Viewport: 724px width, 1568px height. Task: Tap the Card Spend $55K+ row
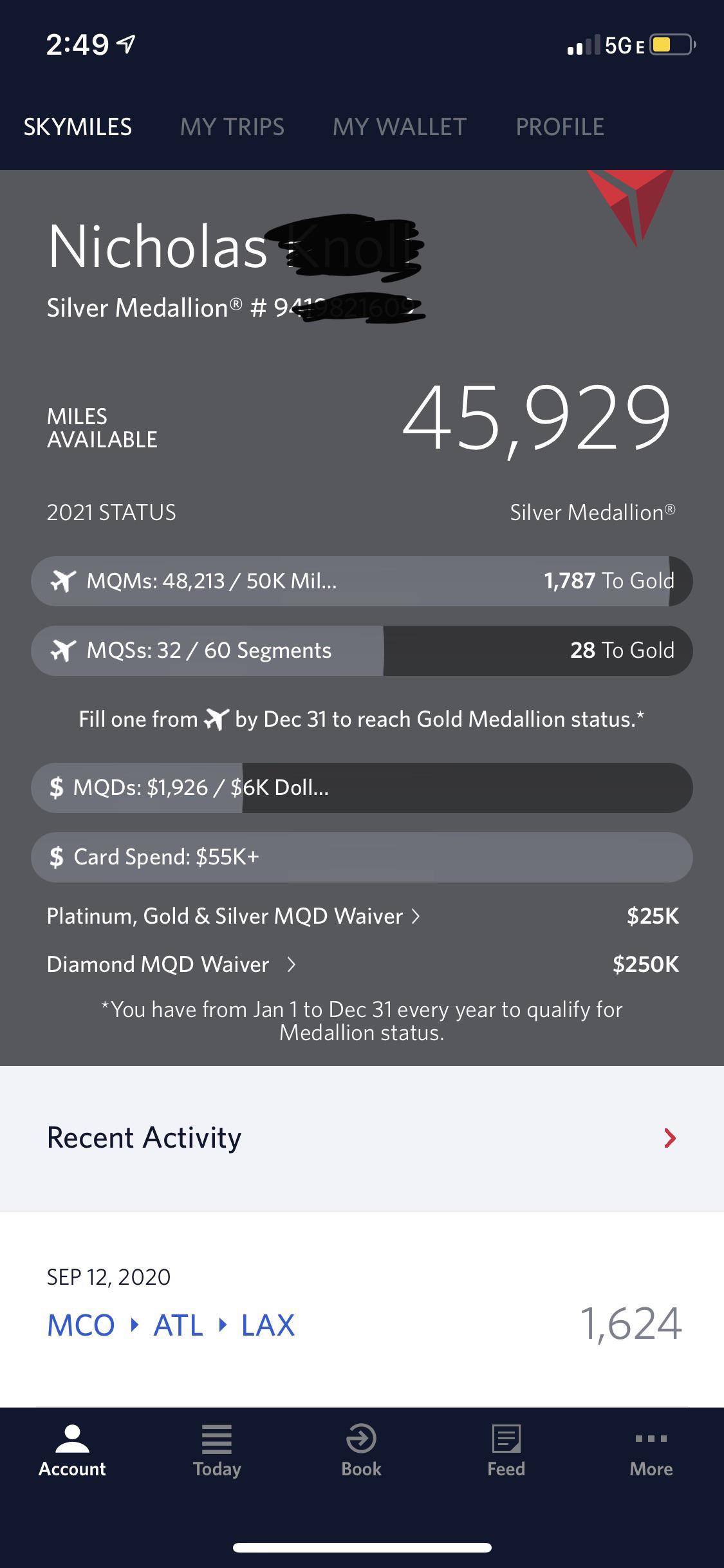[x=360, y=857]
